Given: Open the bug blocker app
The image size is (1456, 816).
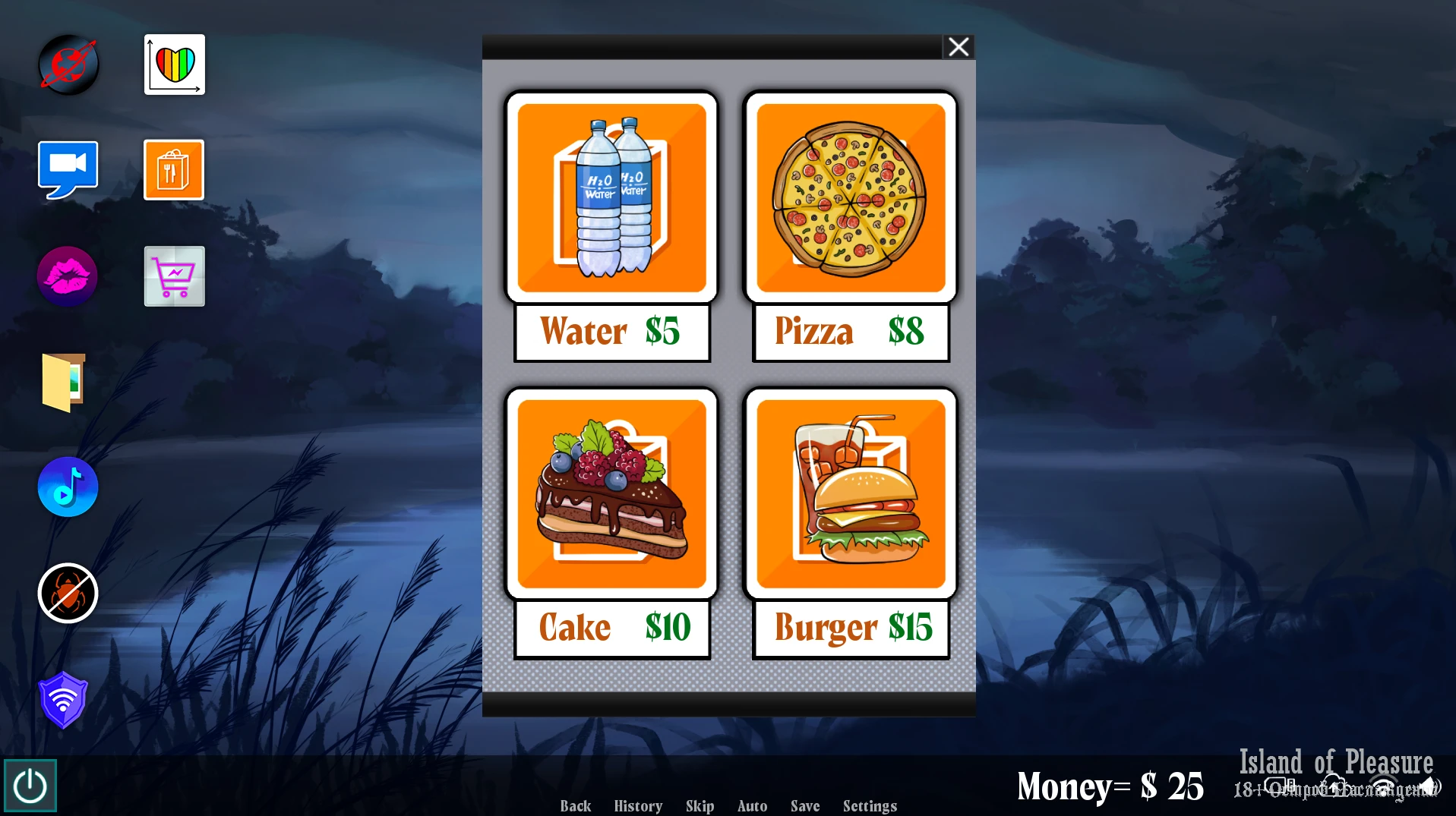Looking at the screenshot, I should (x=68, y=593).
